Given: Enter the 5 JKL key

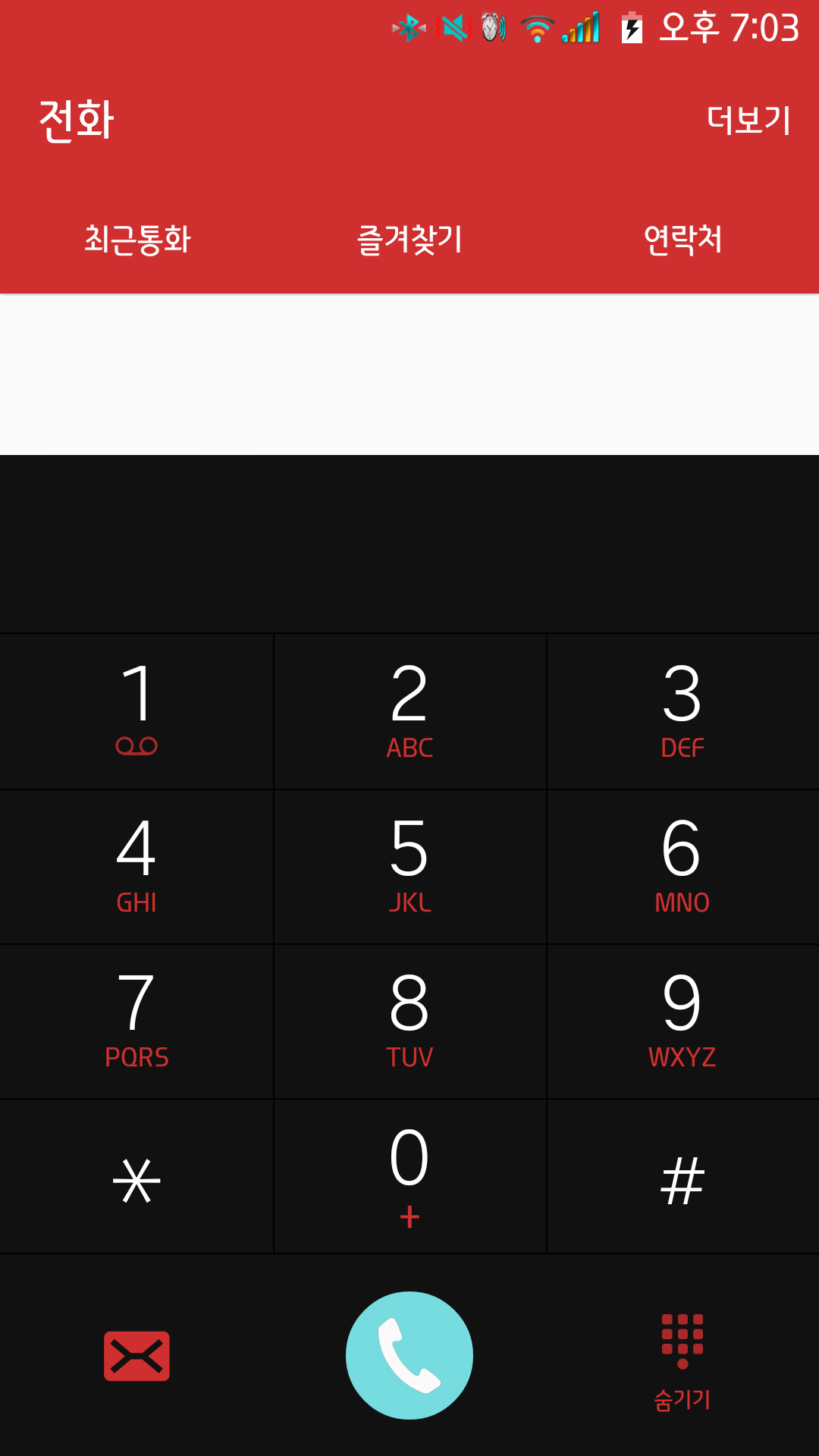Looking at the screenshot, I should coord(409,866).
